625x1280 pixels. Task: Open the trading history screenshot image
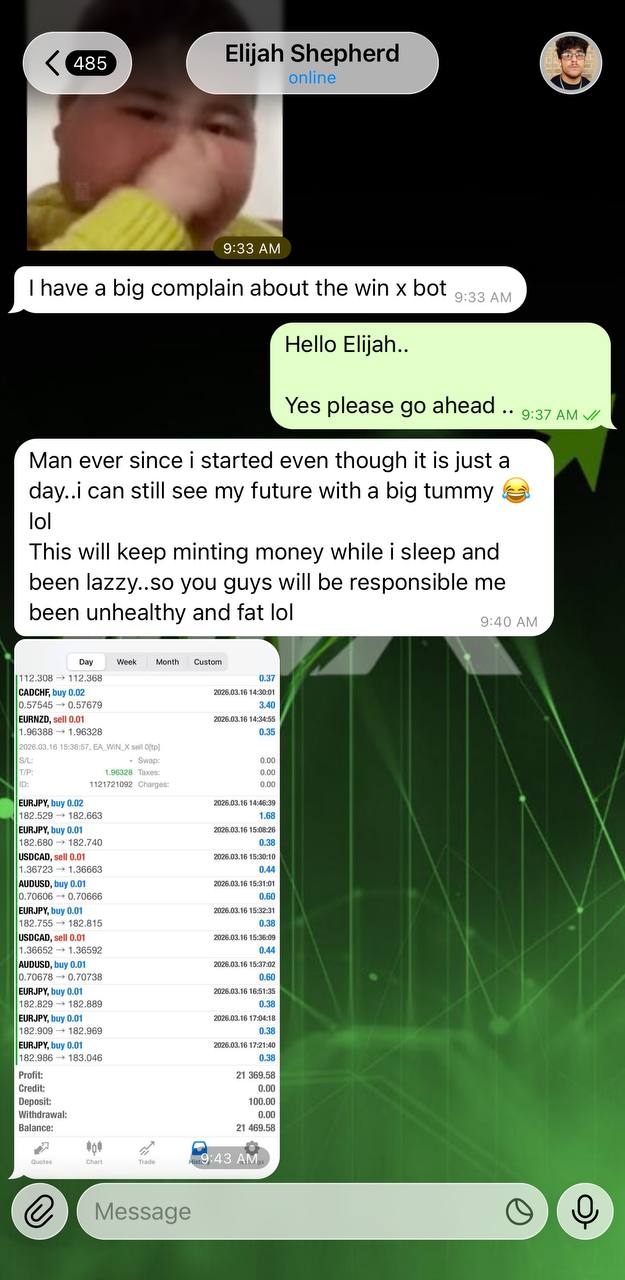click(x=147, y=900)
